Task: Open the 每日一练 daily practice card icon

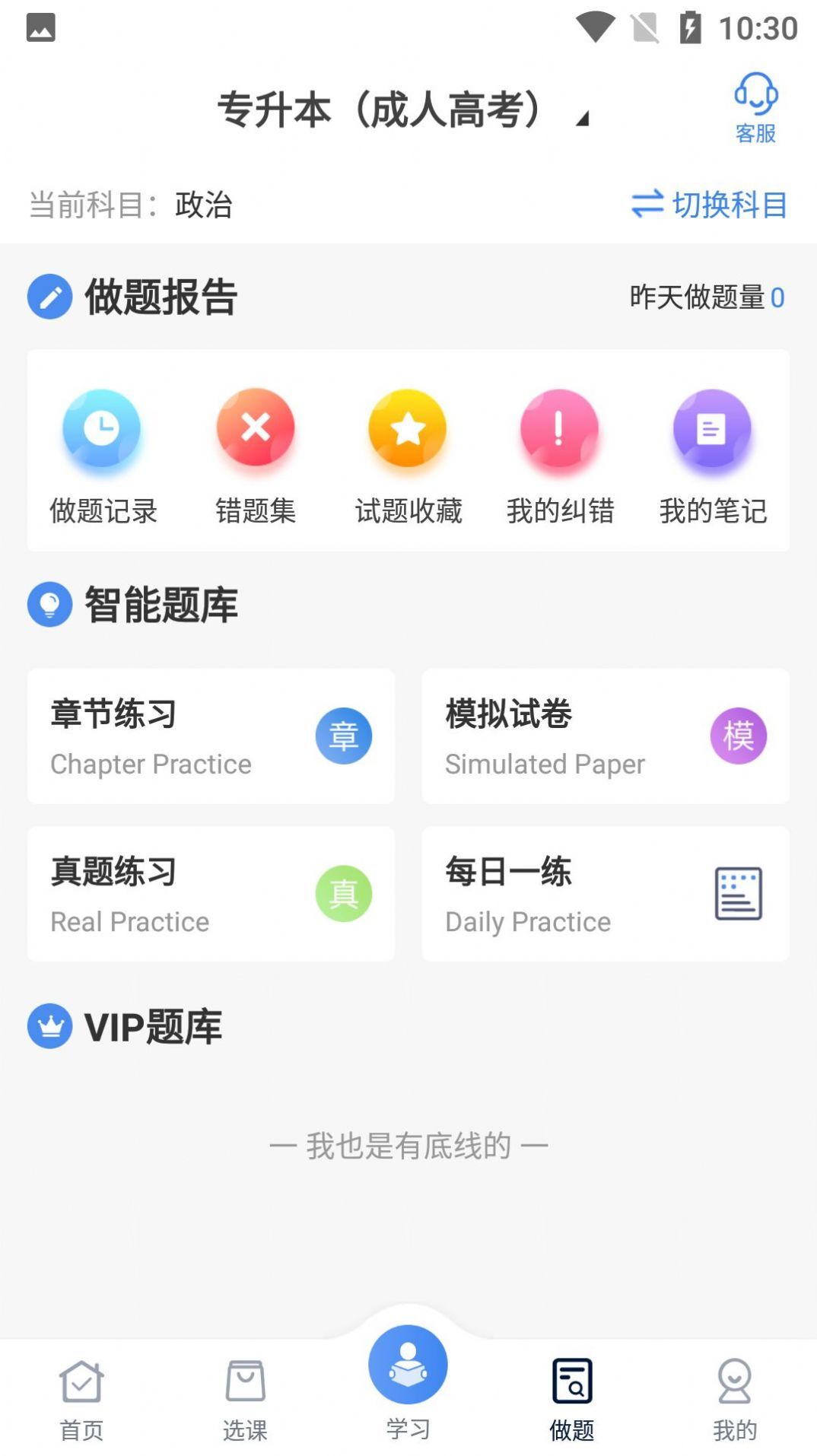Action: point(739,894)
